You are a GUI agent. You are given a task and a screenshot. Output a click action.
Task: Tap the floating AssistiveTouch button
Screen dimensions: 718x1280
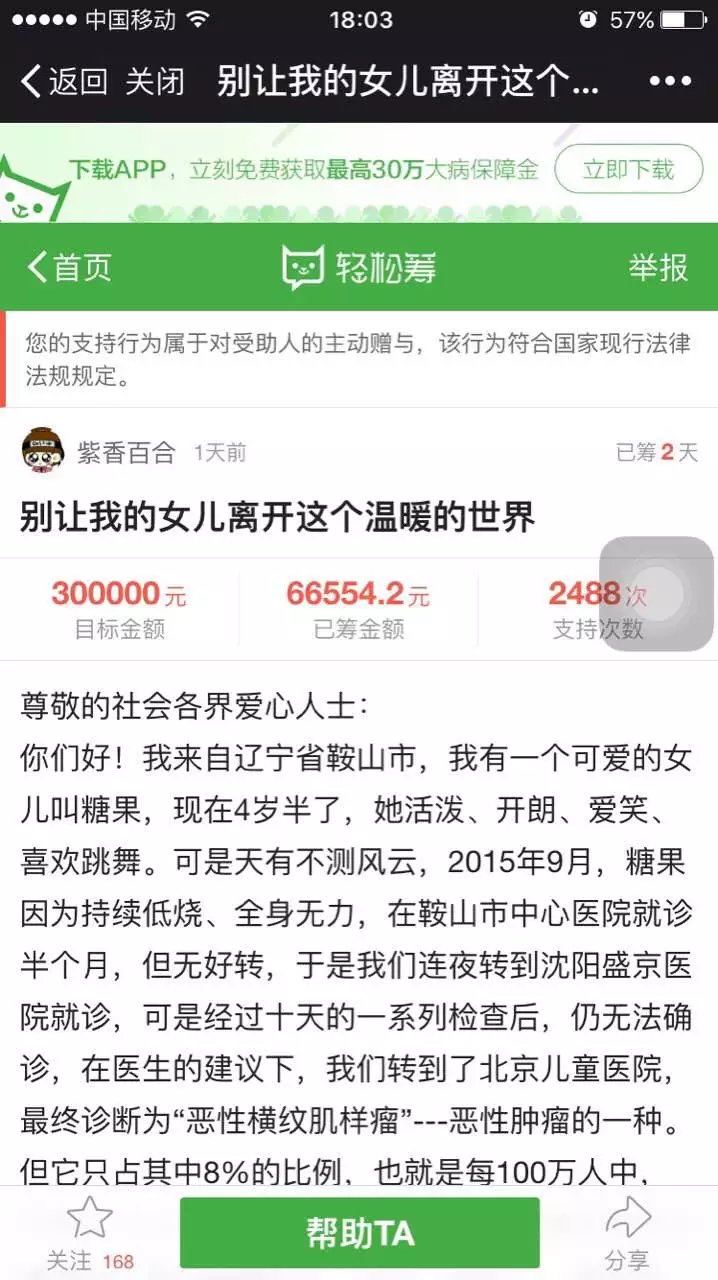coord(656,594)
